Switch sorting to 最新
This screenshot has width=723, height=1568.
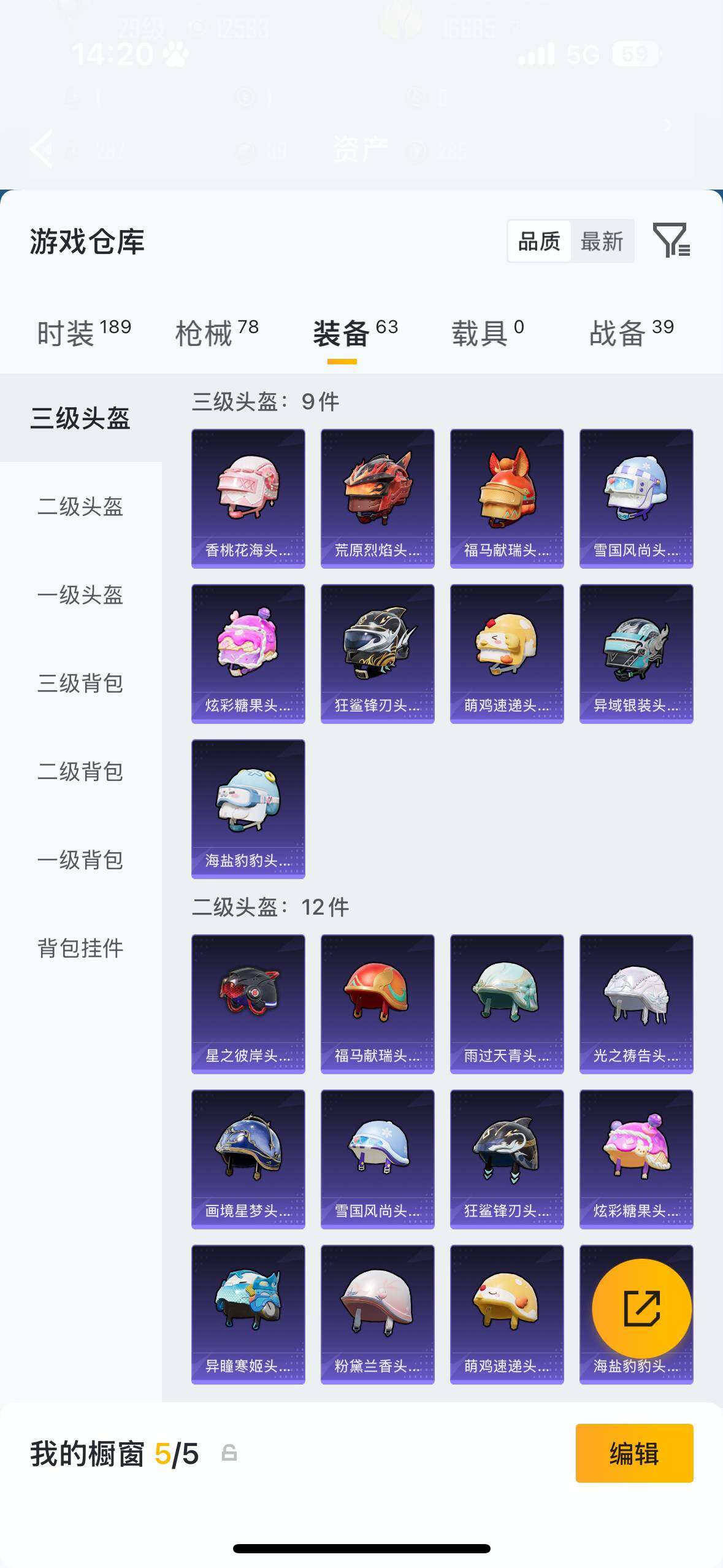[603, 241]
